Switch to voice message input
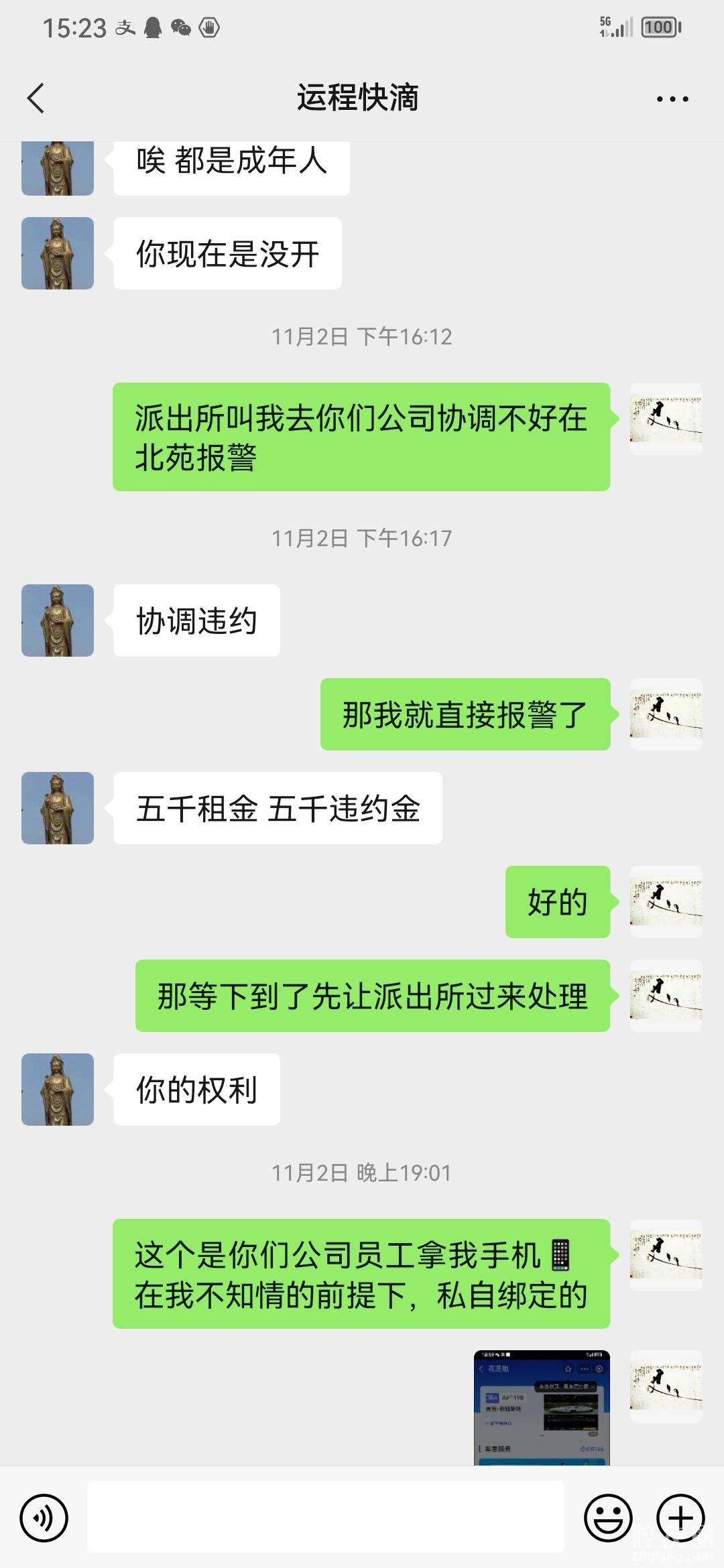The width and height of the screenshot is (724, 1568). 44,1518
